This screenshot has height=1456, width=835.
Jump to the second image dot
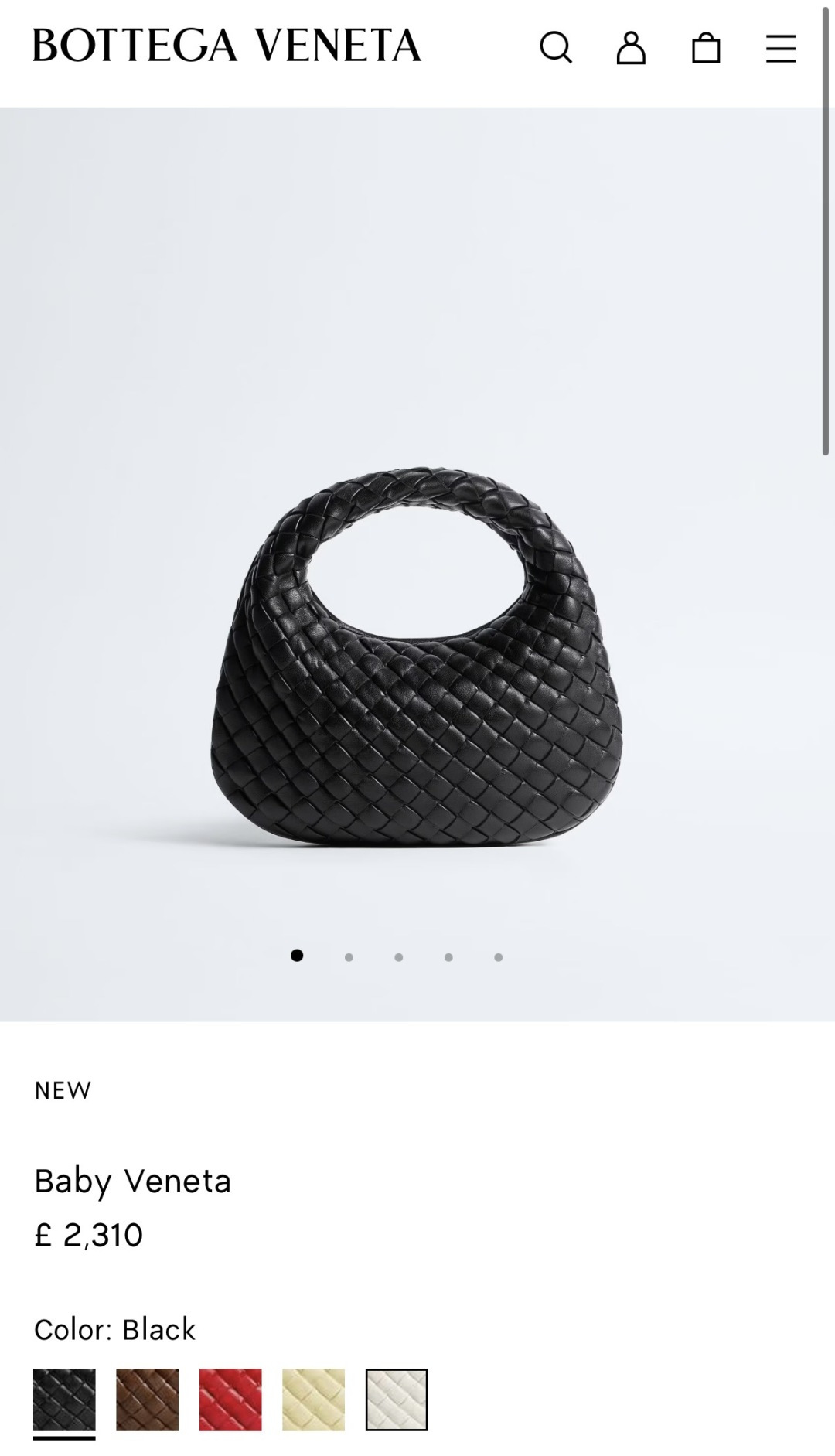pyautogui.click(x=349, y=957)
